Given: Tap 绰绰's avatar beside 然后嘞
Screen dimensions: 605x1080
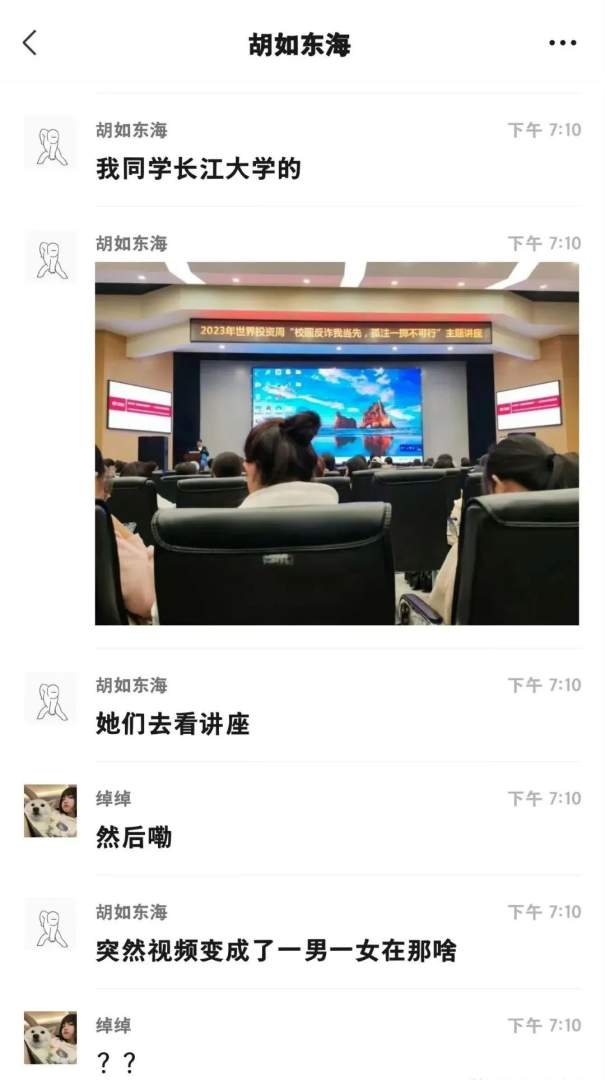Looking at the screenshot, I should point(50,811).
